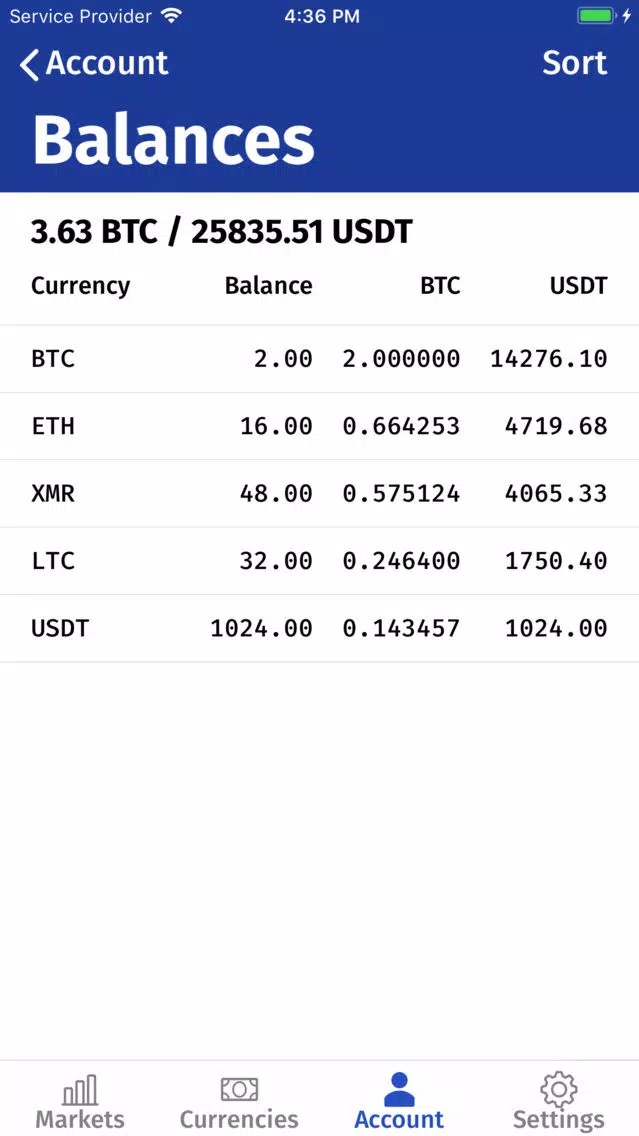The width and height of the screenshot is (639, 1136).
Task: Select the XMR balance row
Action: coord(320,493)
